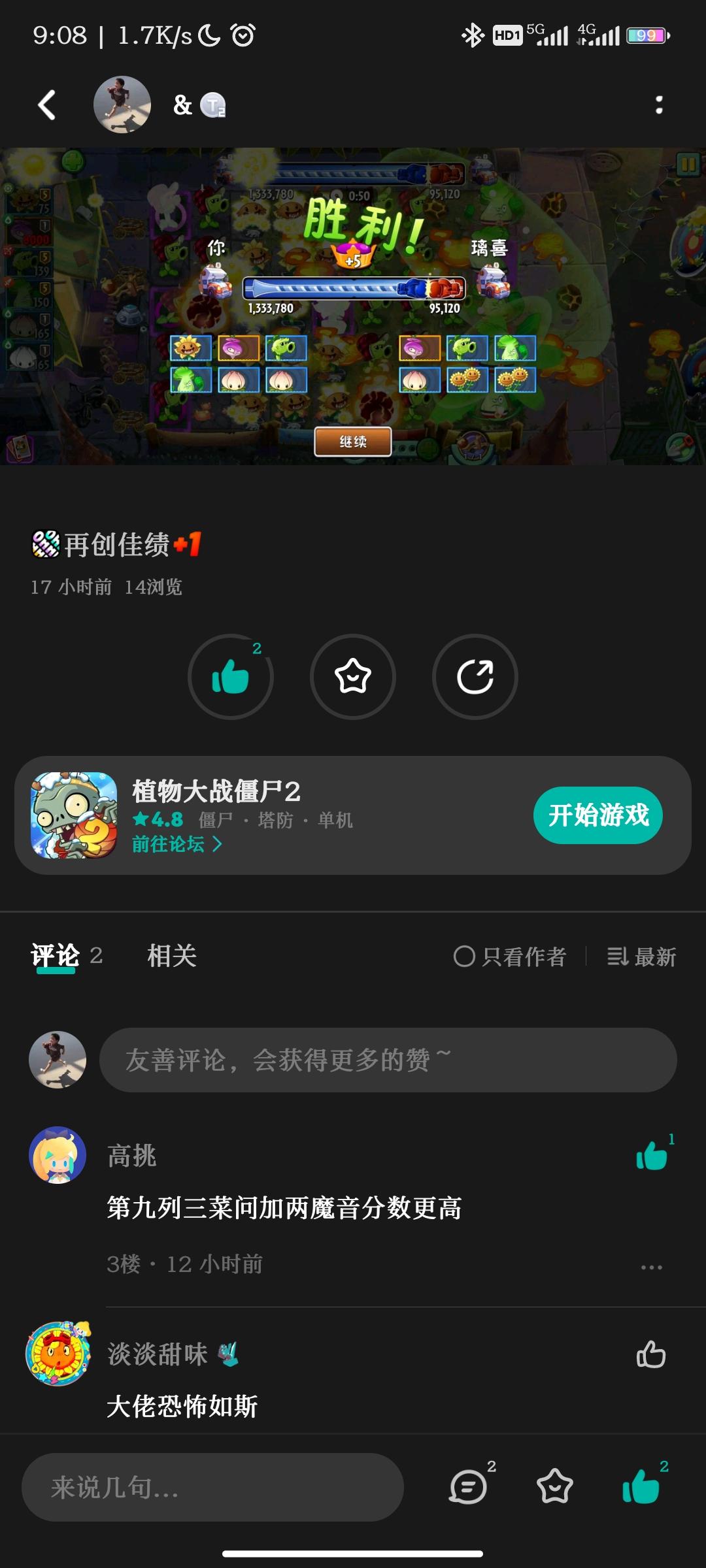Tap 开始游戏 to launch the game
Image resolution: width=706 pixels, height=1568 pixels.
pos(598,815)
